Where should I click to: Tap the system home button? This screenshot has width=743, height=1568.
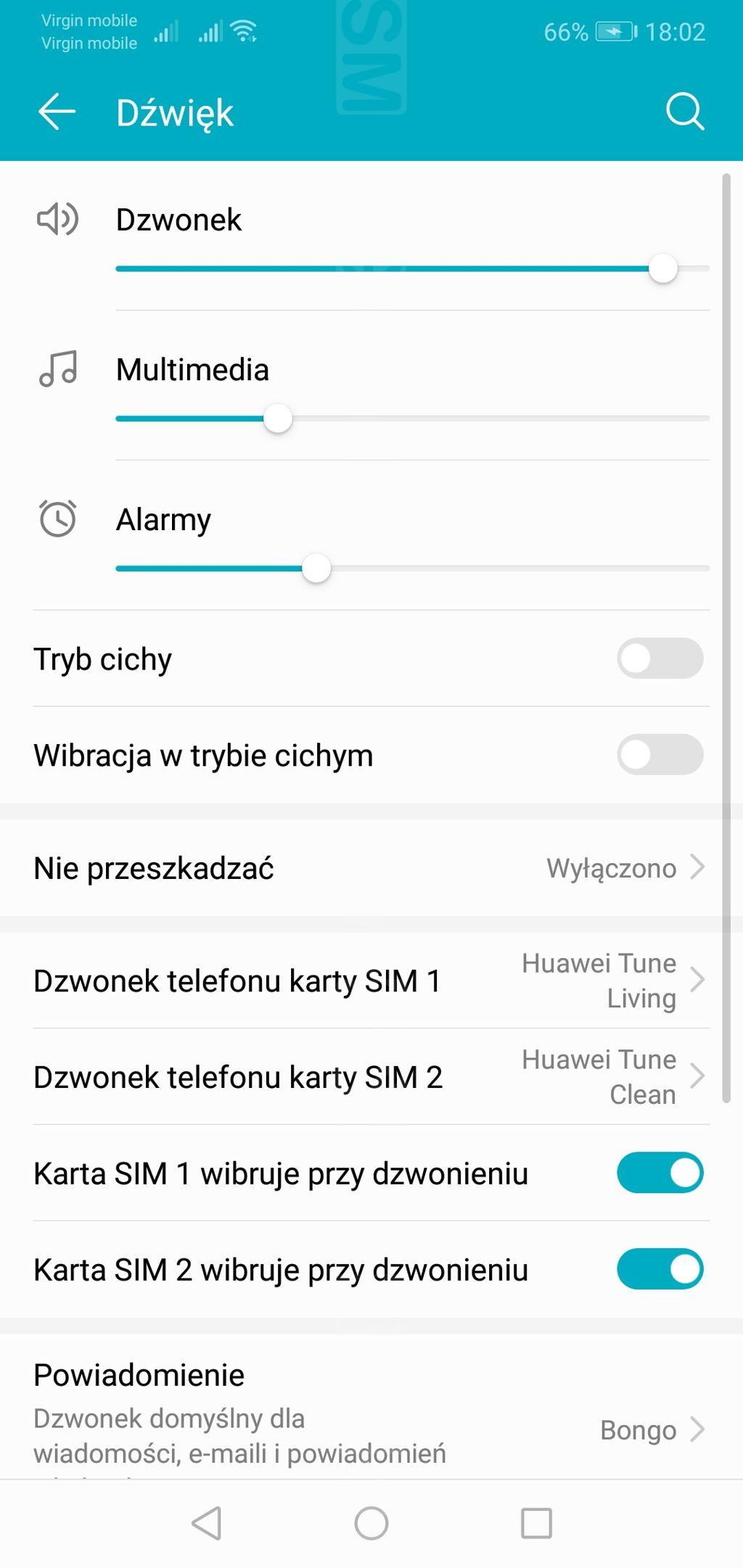point(371,1523)
